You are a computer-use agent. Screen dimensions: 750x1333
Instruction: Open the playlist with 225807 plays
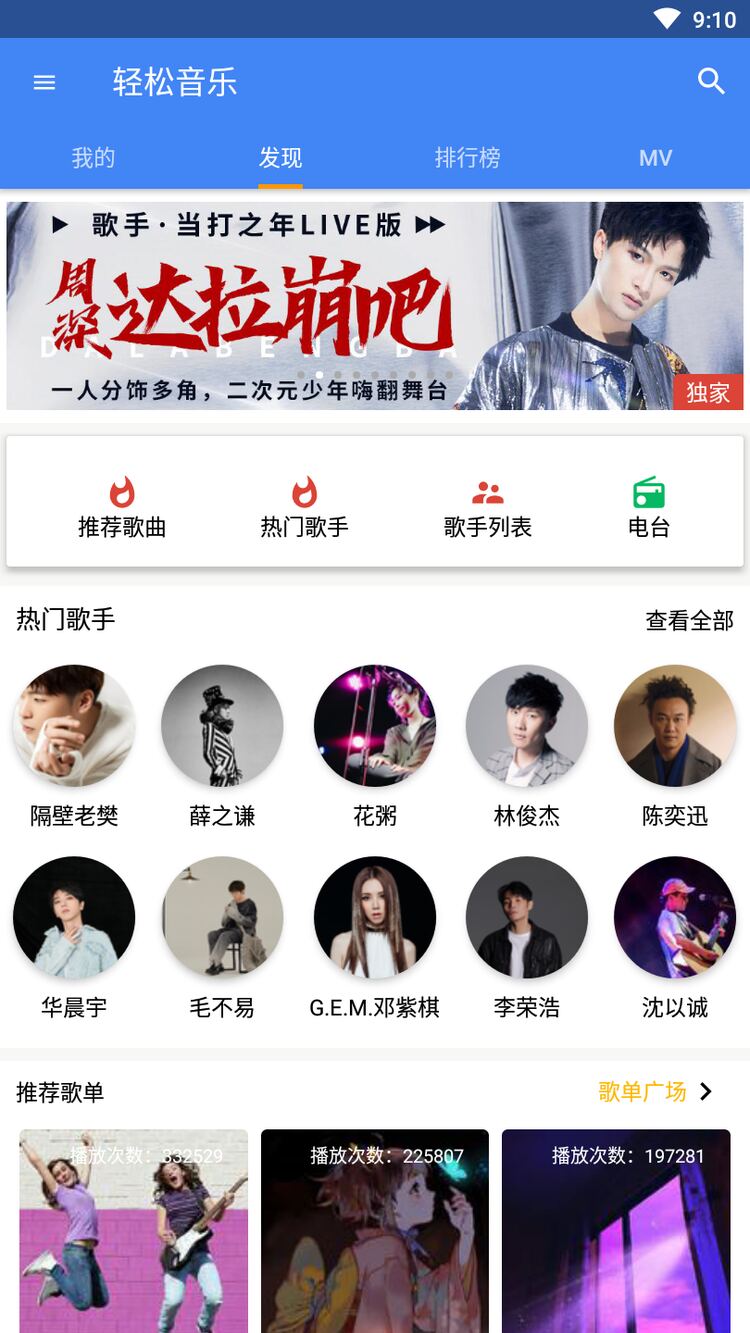click(x=374, y=1232)
